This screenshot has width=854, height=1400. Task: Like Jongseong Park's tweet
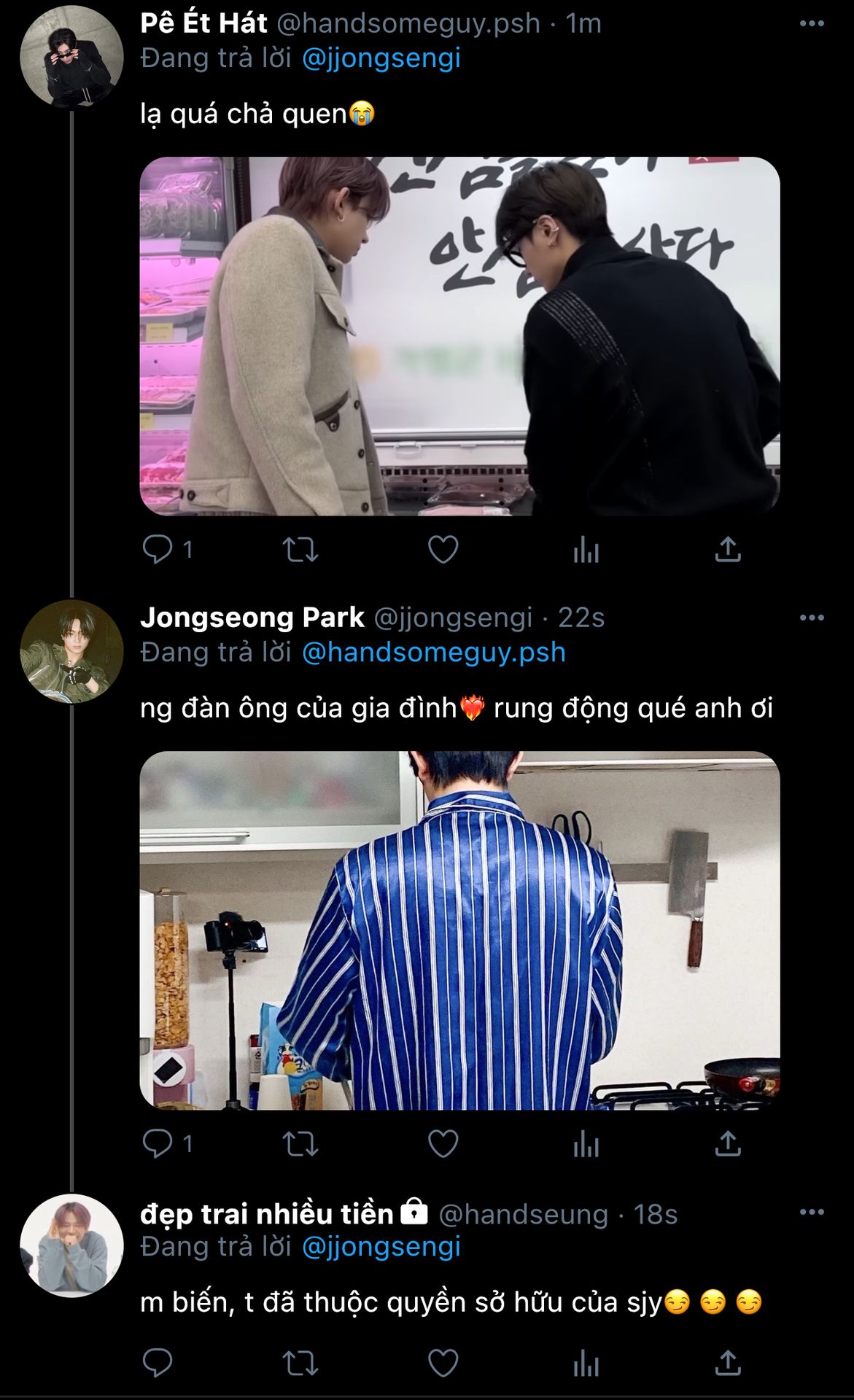pos(443,1143)
